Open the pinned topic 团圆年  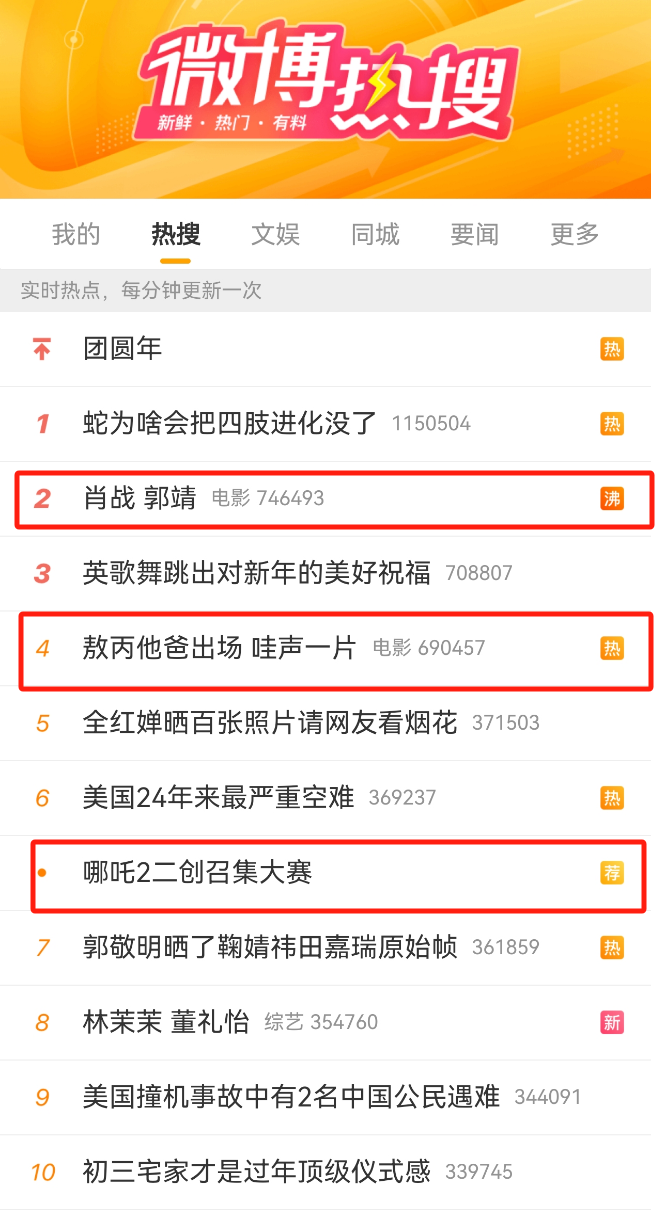[123, 349]
